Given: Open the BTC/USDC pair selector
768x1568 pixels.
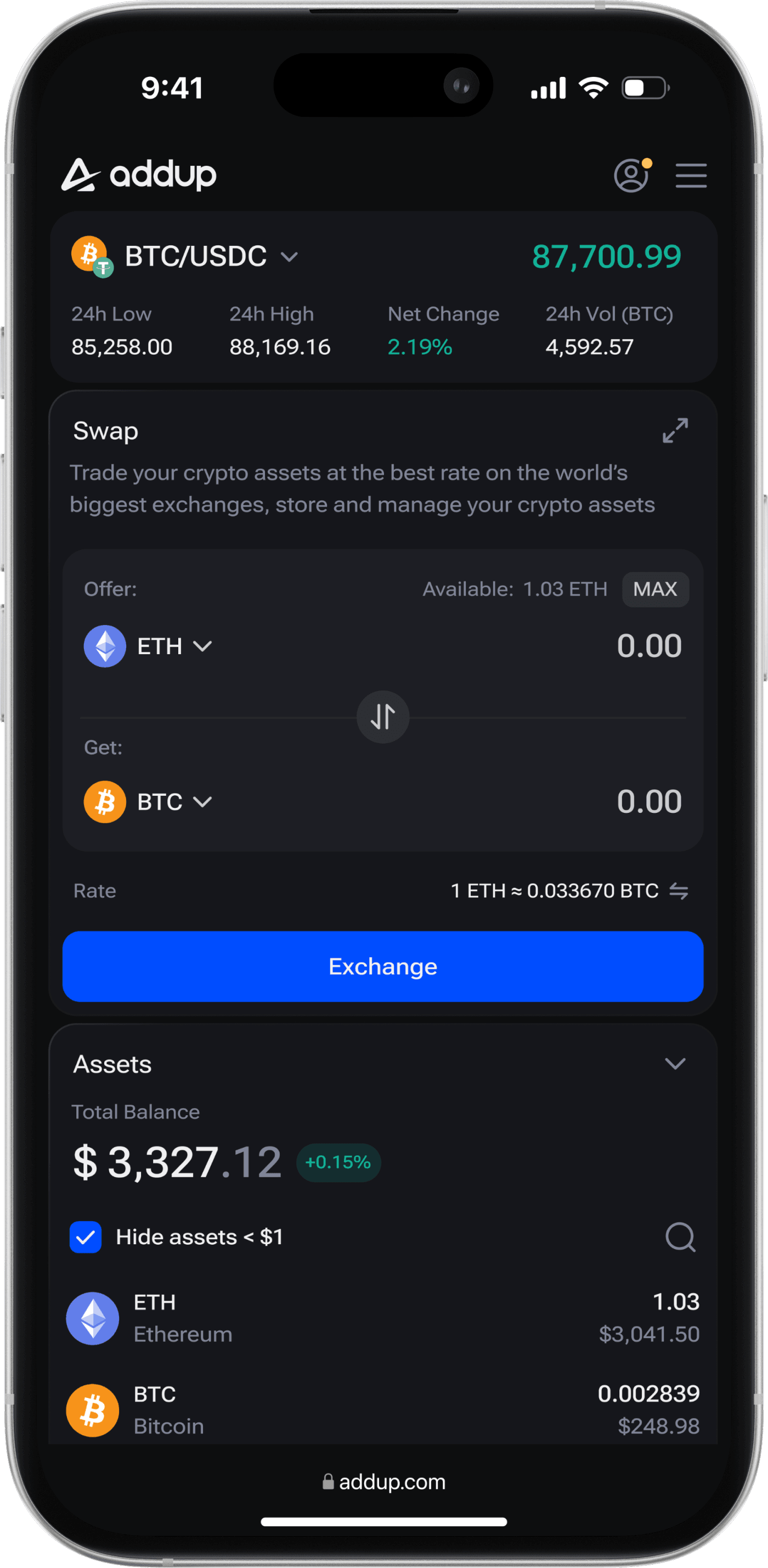Looking at the screenshot, I should (x=210, y=256).
